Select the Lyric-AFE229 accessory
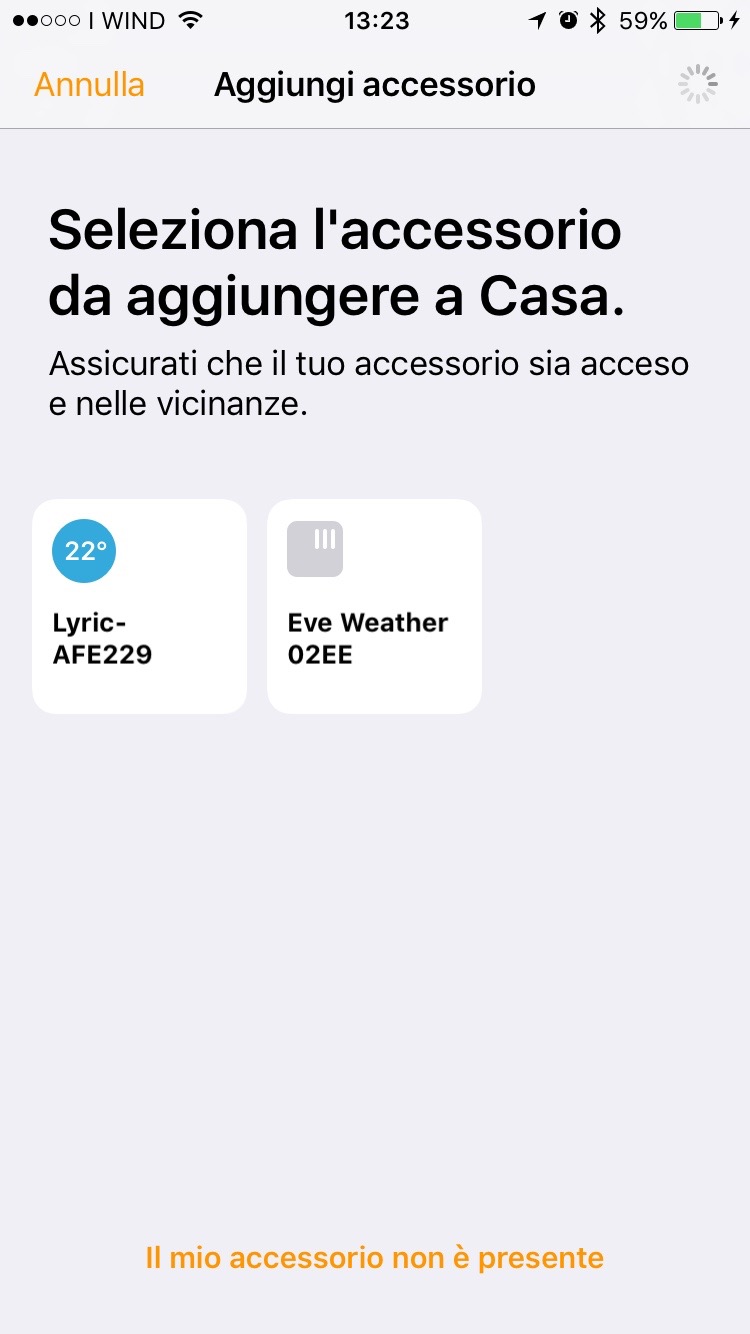This screenshot has height=1334, width=750. pyautogui.click(x=140, y=606)
